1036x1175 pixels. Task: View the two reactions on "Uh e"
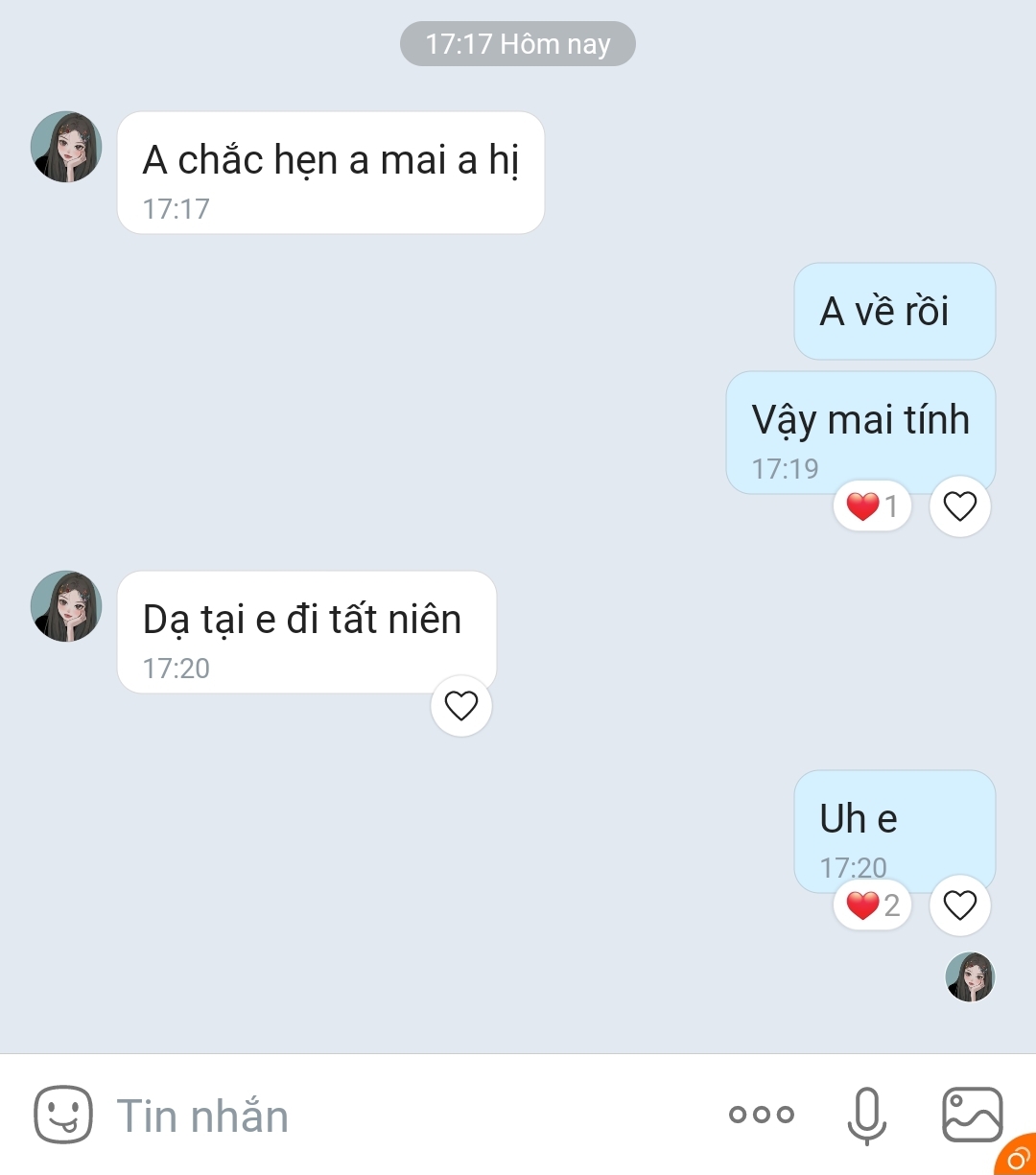[872, 905]
